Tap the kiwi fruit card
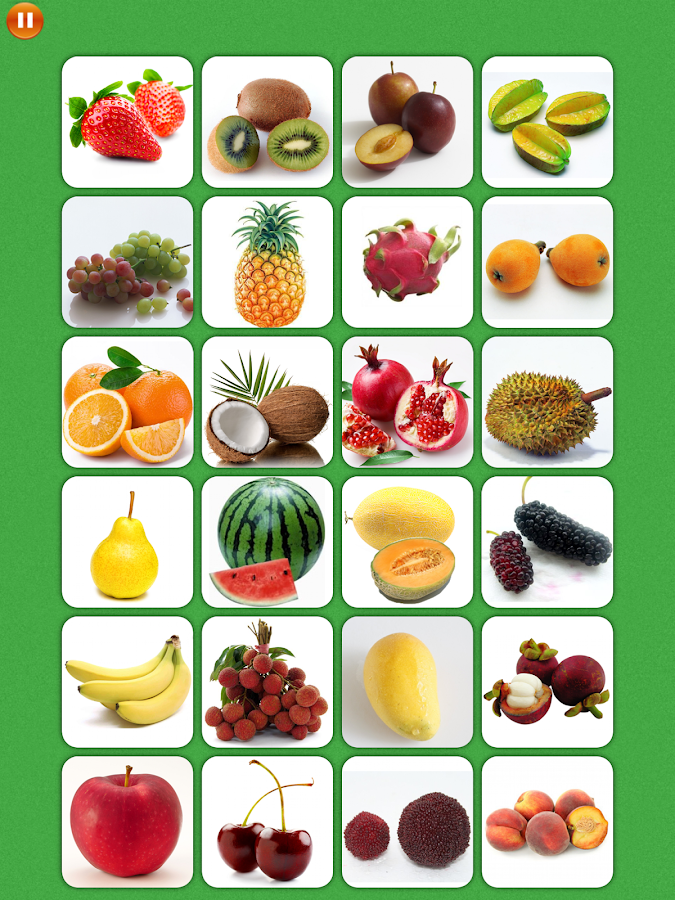Screen dimensions: 675x900 (267, 122)
